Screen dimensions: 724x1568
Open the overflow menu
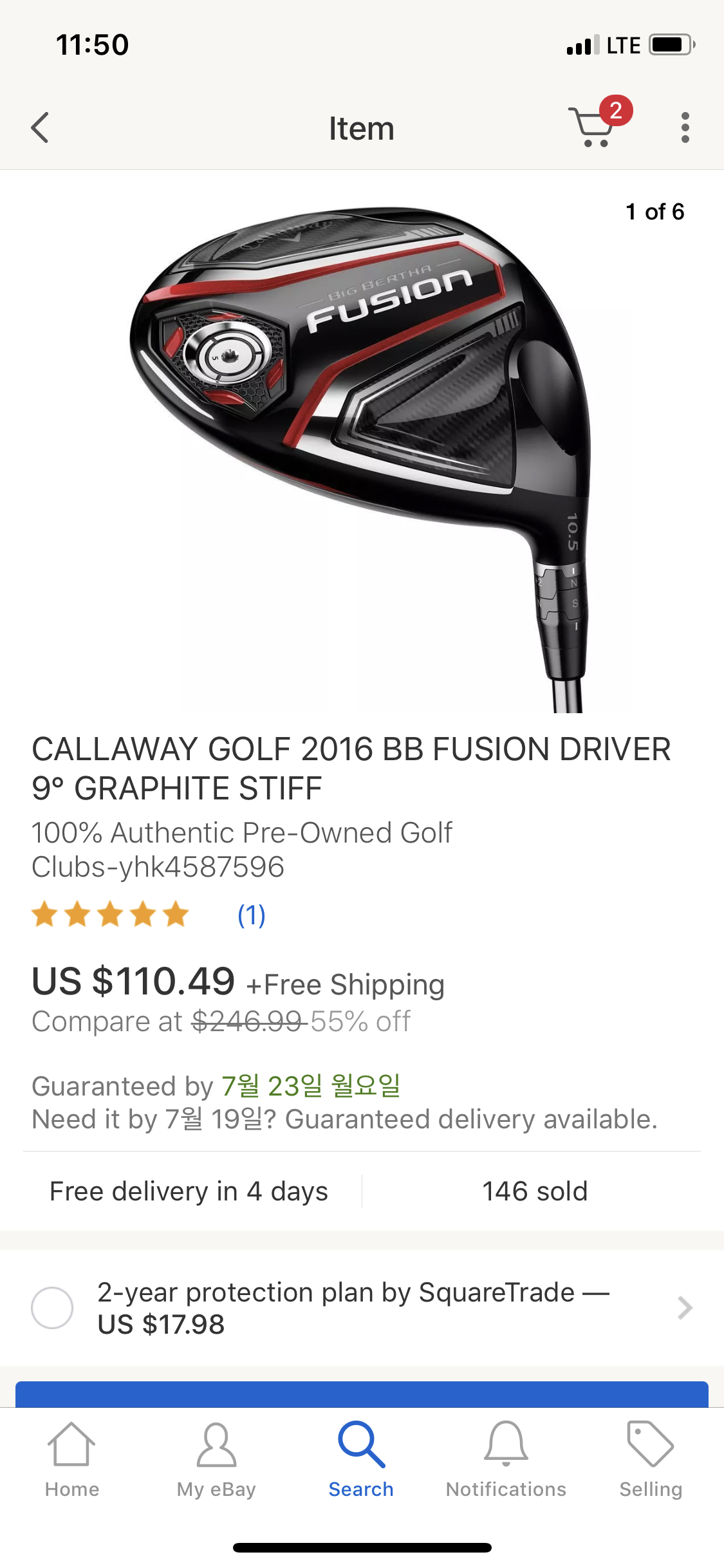685,127
